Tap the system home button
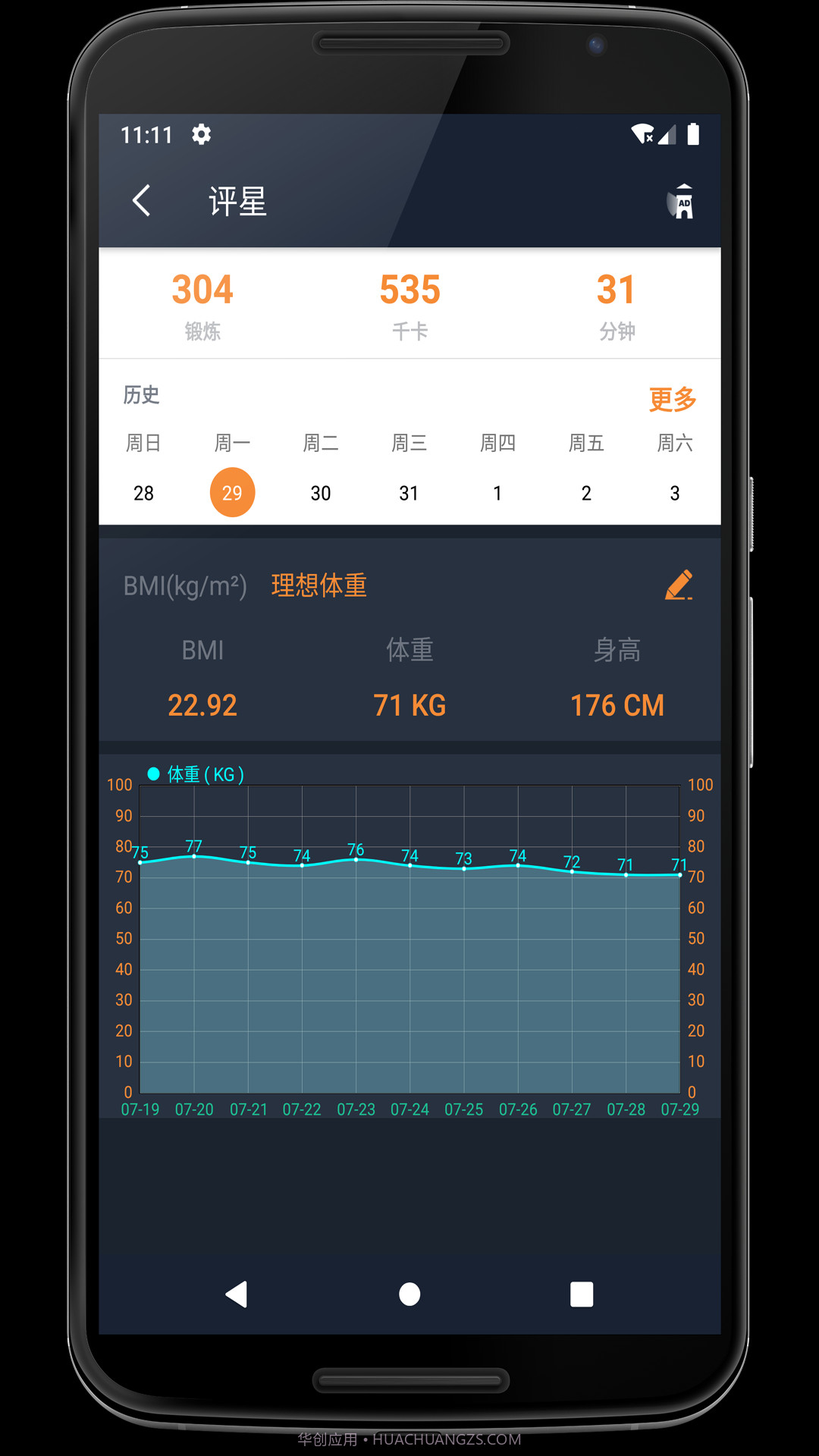This screenshot has width=819, height=1456. click(x=409, y=1294)
